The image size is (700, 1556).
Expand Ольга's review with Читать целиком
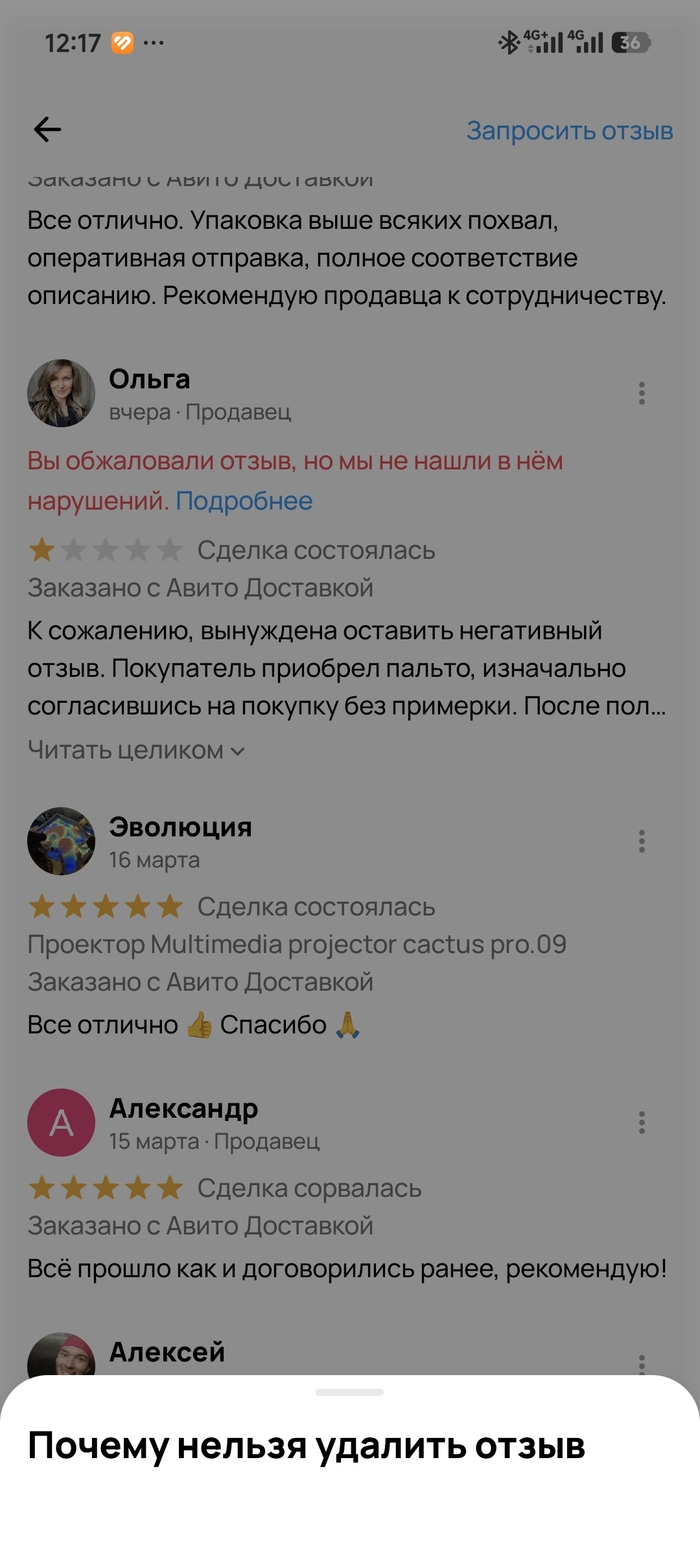coord(136,750)
